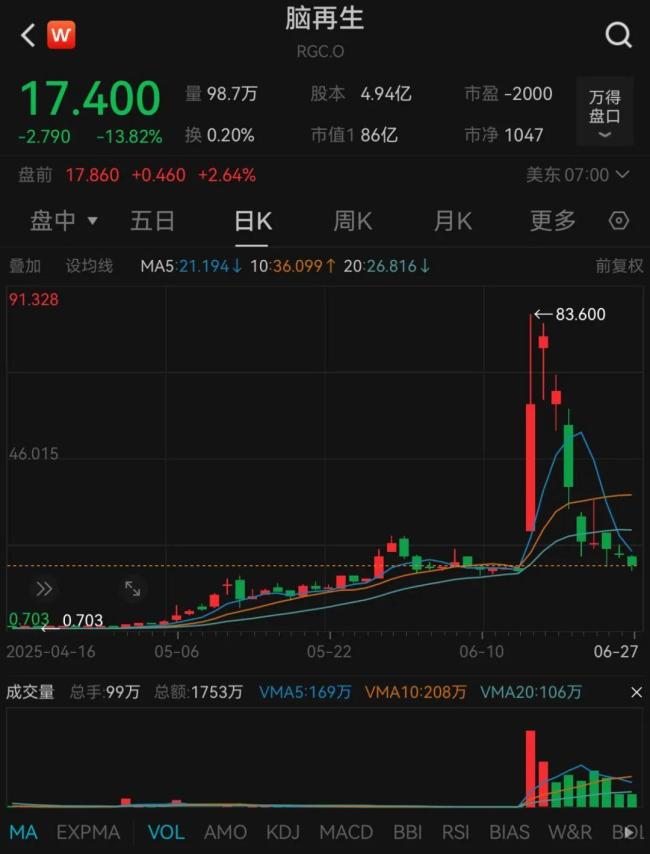Open chart settings hexagon icon

coord(619,221)
